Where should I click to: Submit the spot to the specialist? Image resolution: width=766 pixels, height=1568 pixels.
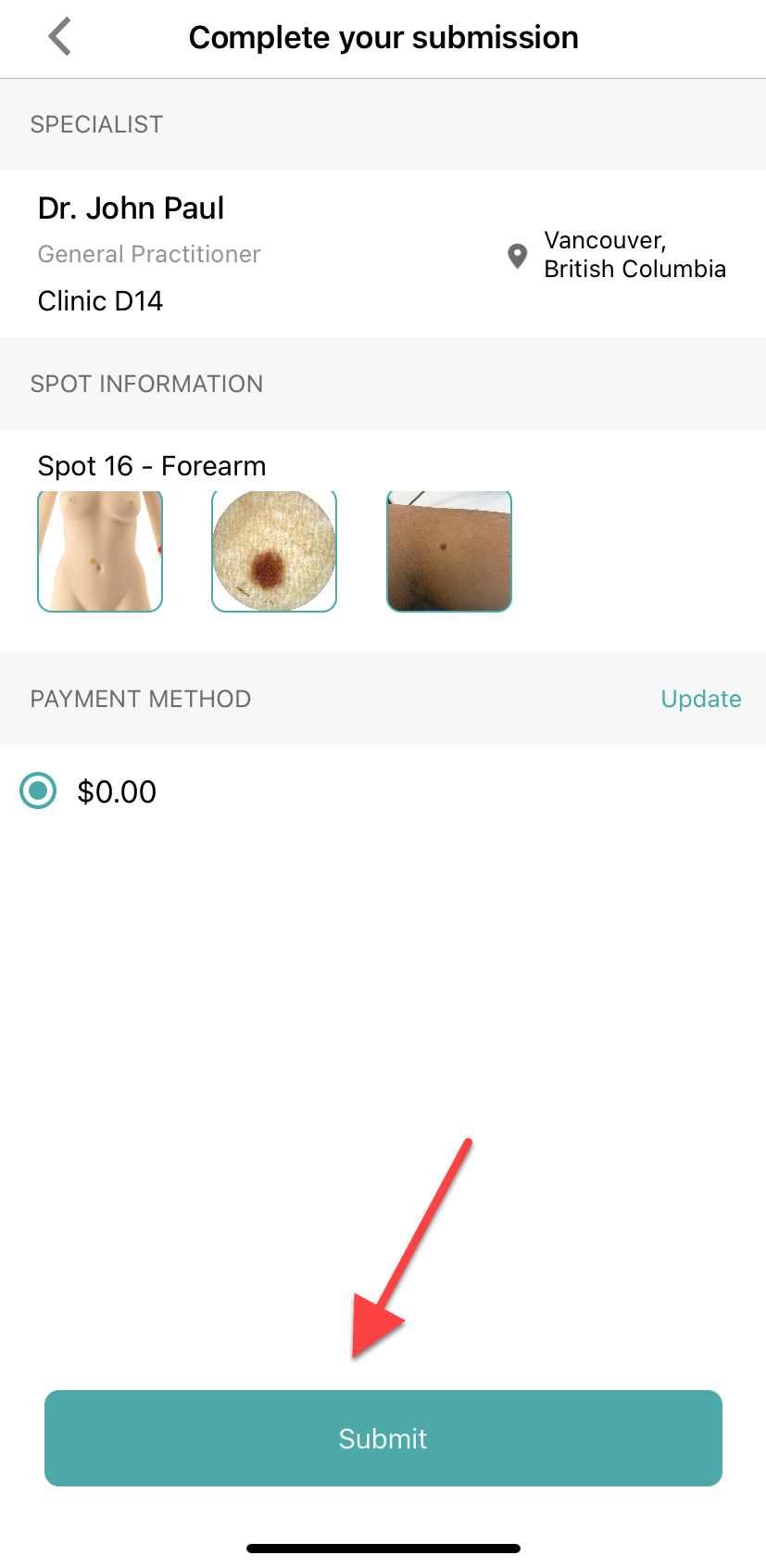tap(383, 1437)
